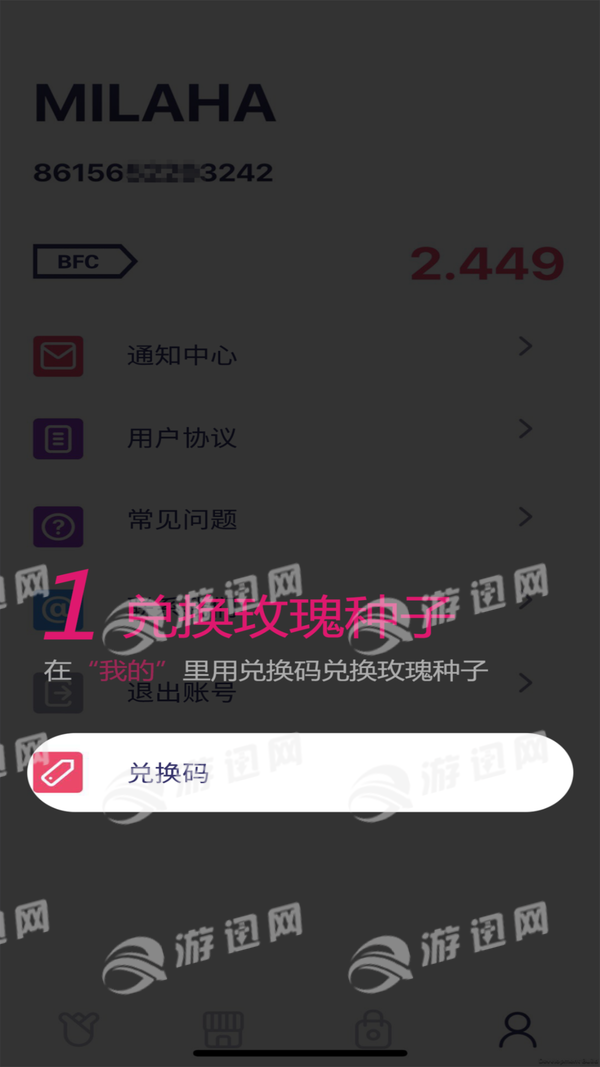Switch to the shop tab
Screen dimensions: 600x1067
pos(225,1029)
